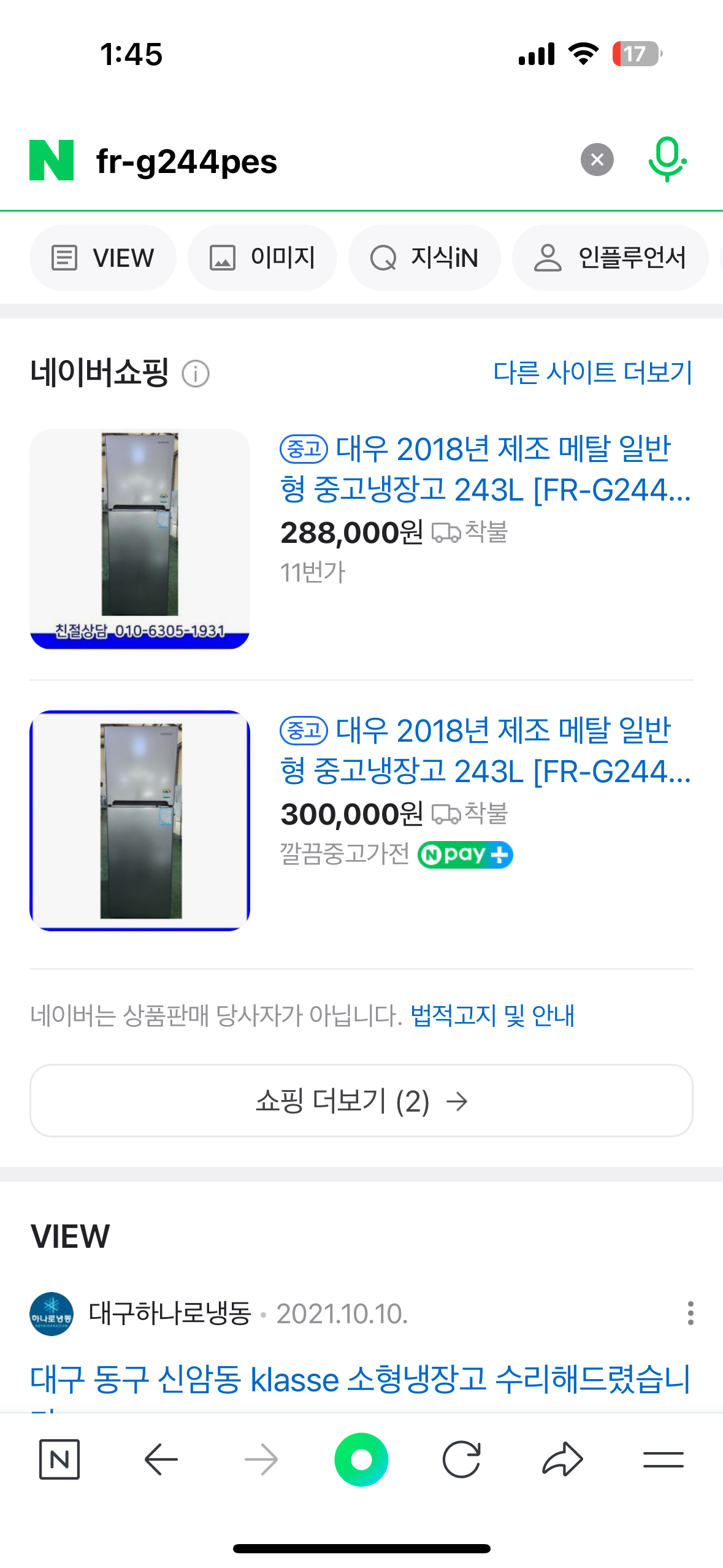This screenshot has width=723, height=1568.
Task: Switch to the 지식iN tab
Action: pos(424,258)
